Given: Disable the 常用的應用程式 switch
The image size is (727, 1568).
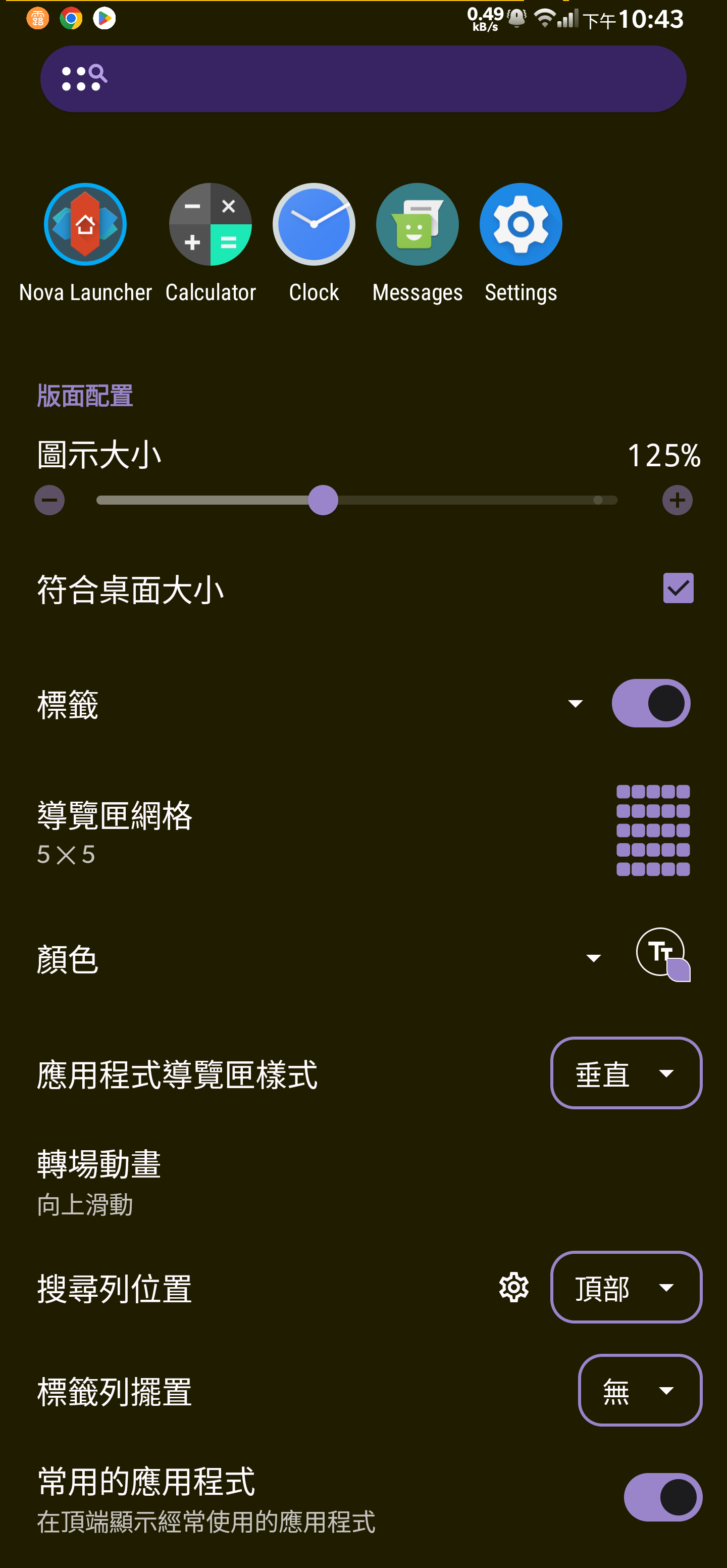Looking at the screenshot, I should click(x=662, y=1497).
